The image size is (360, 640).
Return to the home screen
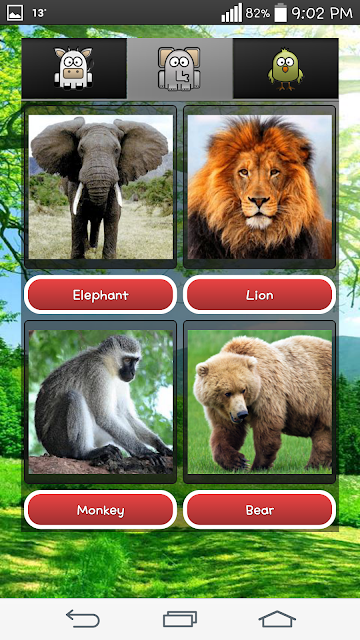pos(277,619)
